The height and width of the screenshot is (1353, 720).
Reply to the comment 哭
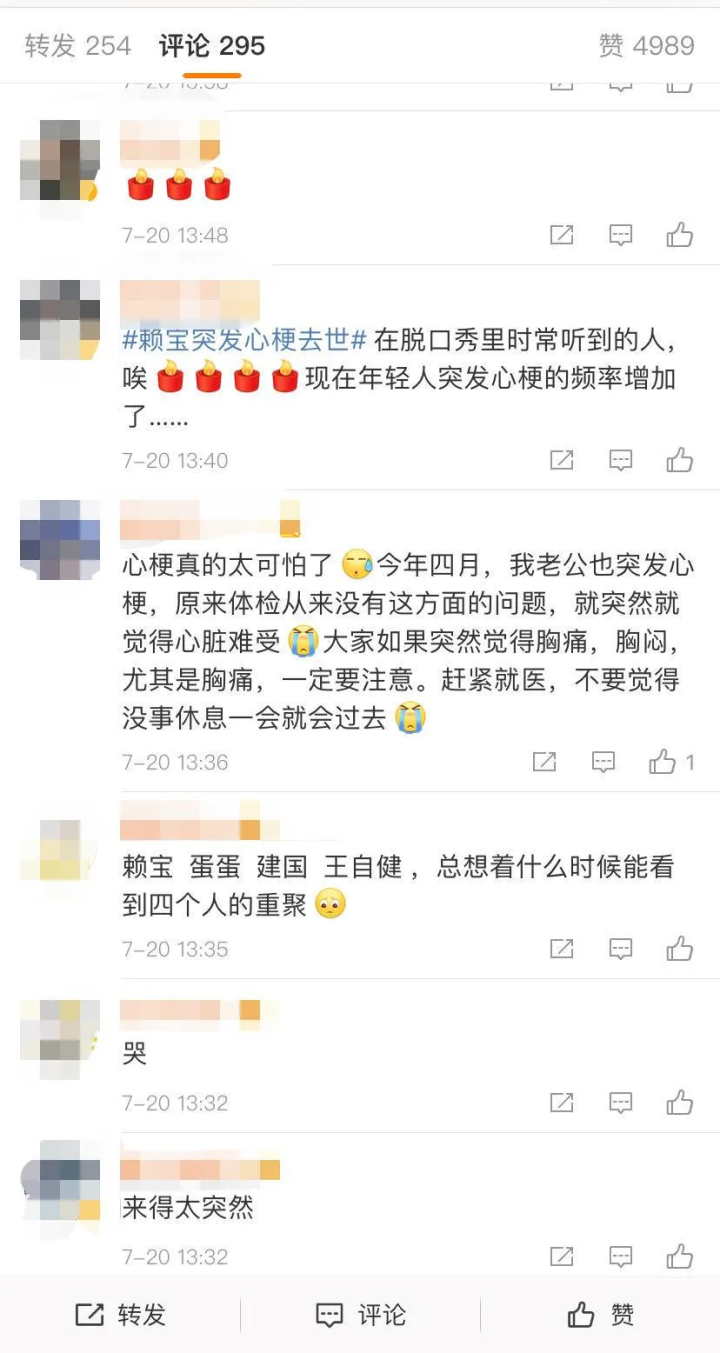coord(621,1103)
